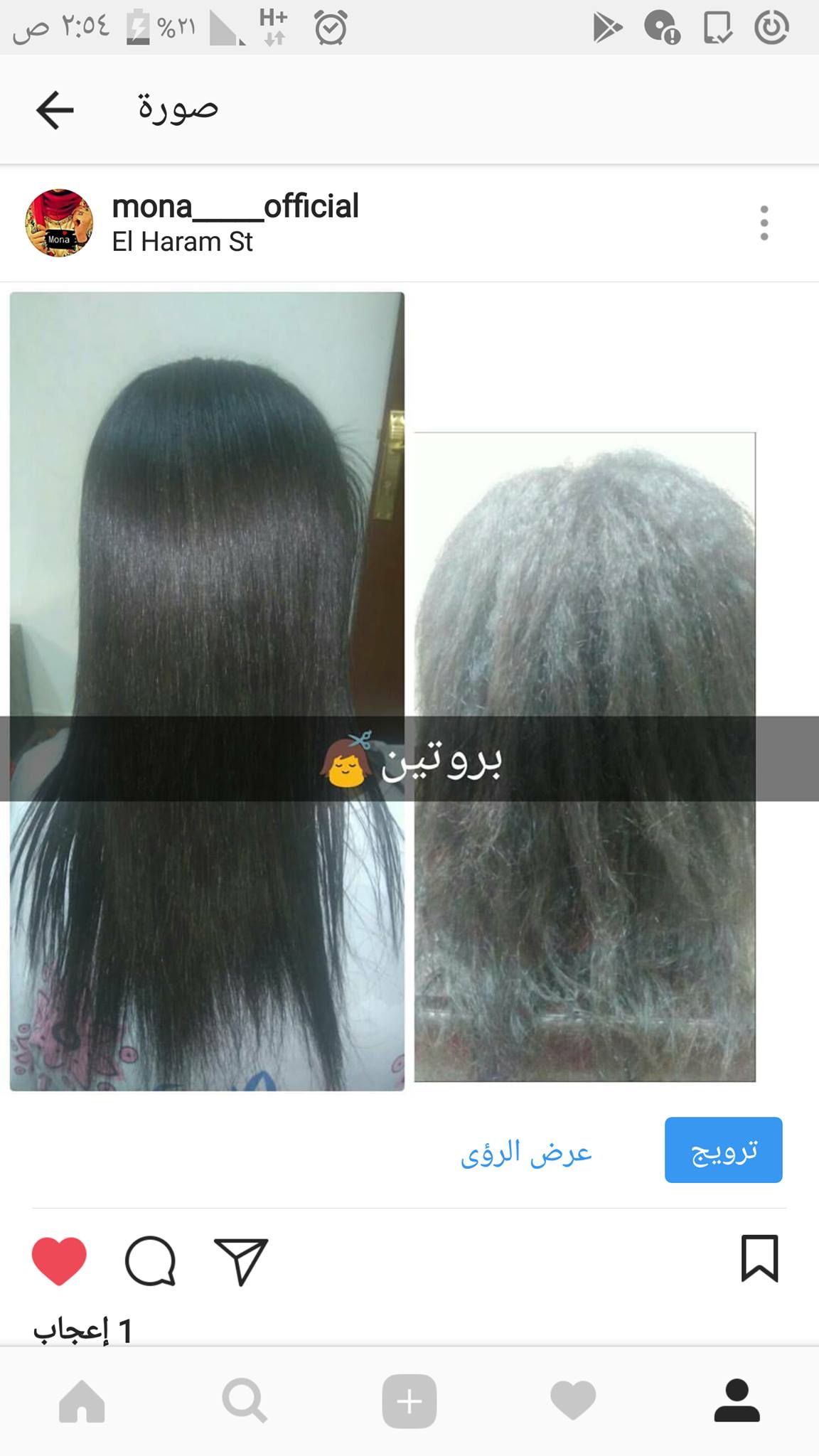Open the comment bubble icon
The height and width of the screenshot is (1456, 819).
point(150,1260)
